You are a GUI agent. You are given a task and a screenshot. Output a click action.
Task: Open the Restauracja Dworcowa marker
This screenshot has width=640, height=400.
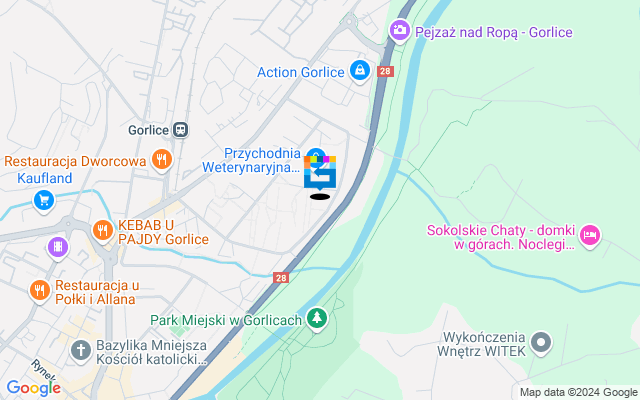click(161, 158)
